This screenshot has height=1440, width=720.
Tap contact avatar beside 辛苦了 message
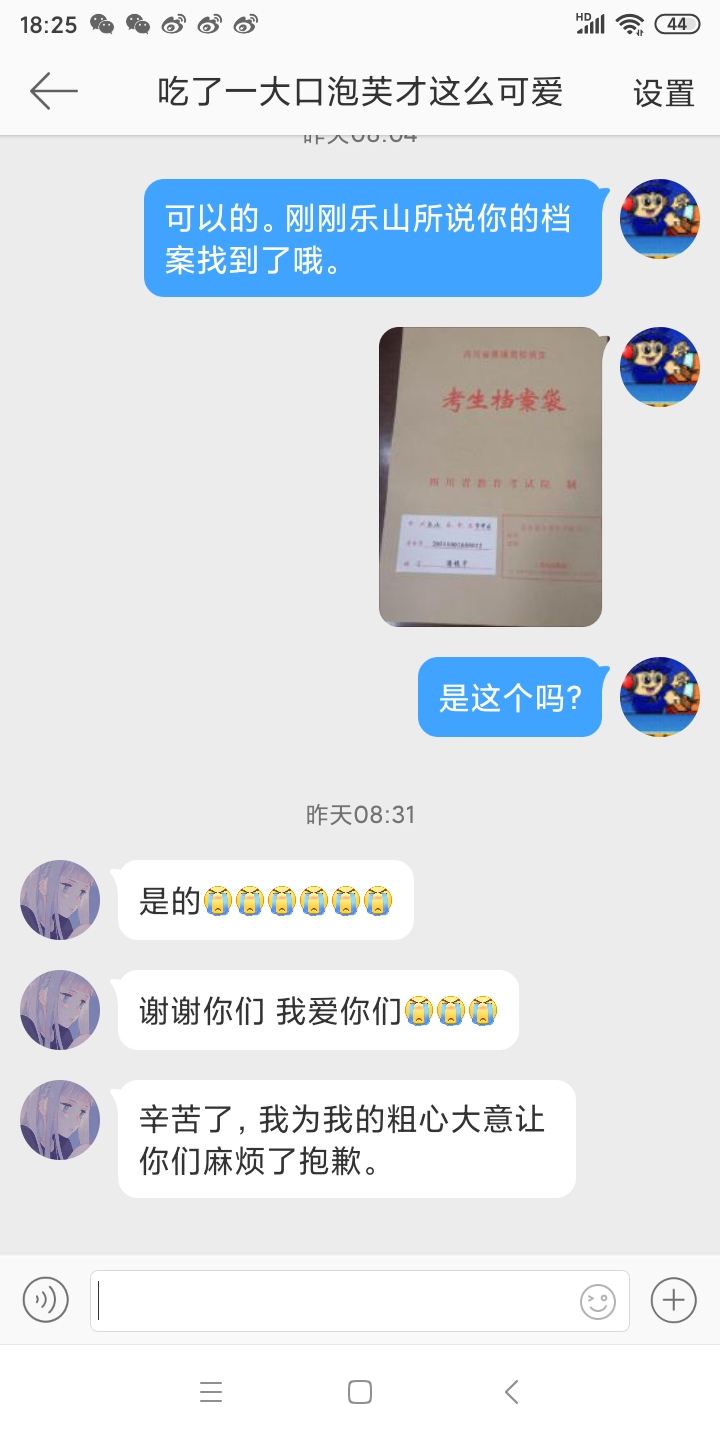pyautogui.click(x=60, y=1119)
